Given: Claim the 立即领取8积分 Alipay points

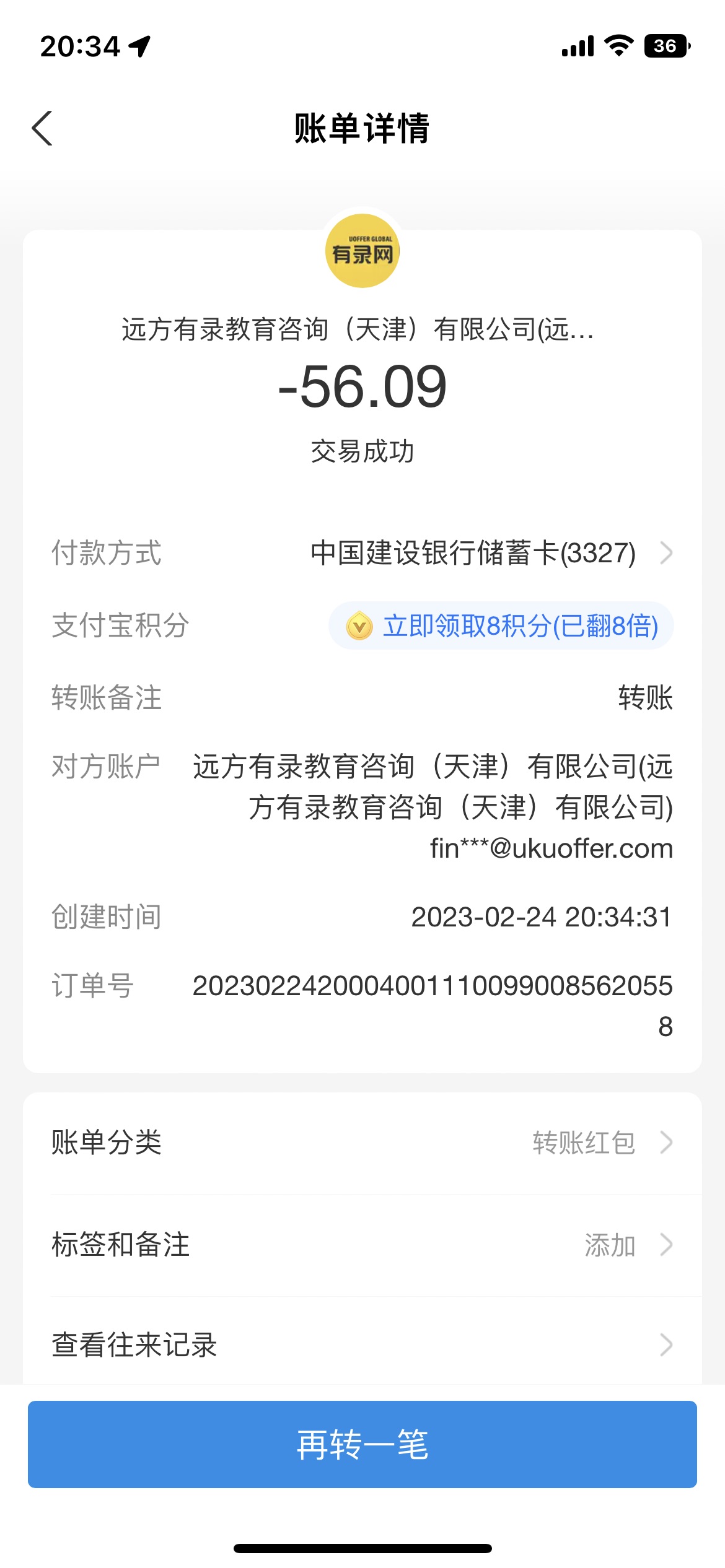Looking at the screenshot, I should point(501,625).
